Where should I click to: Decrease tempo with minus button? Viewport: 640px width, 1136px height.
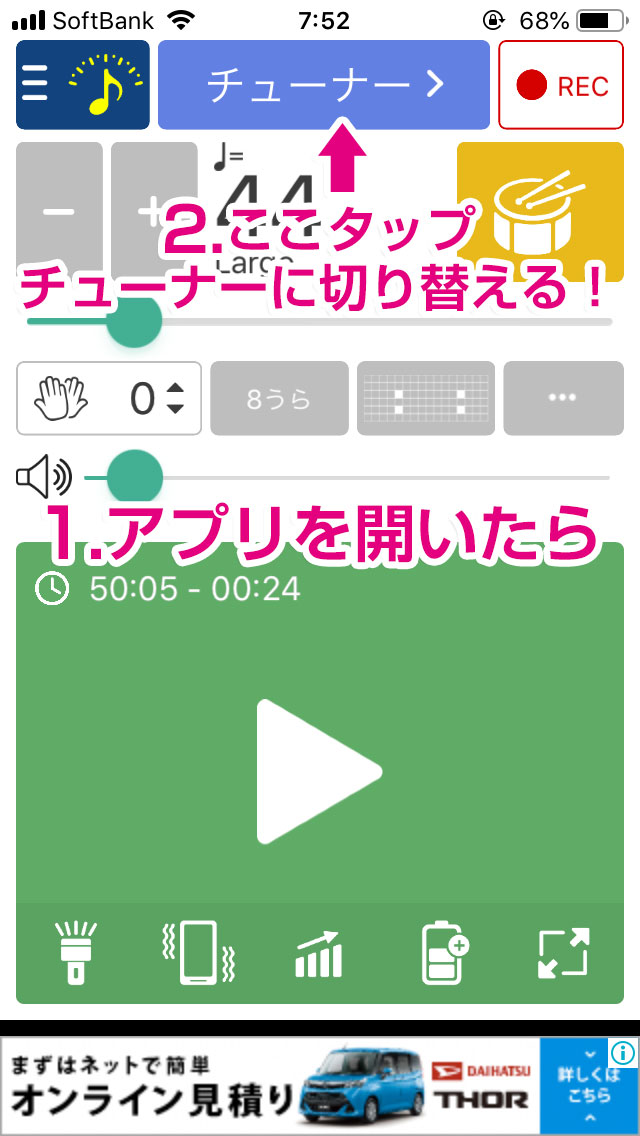coord(59,212)
